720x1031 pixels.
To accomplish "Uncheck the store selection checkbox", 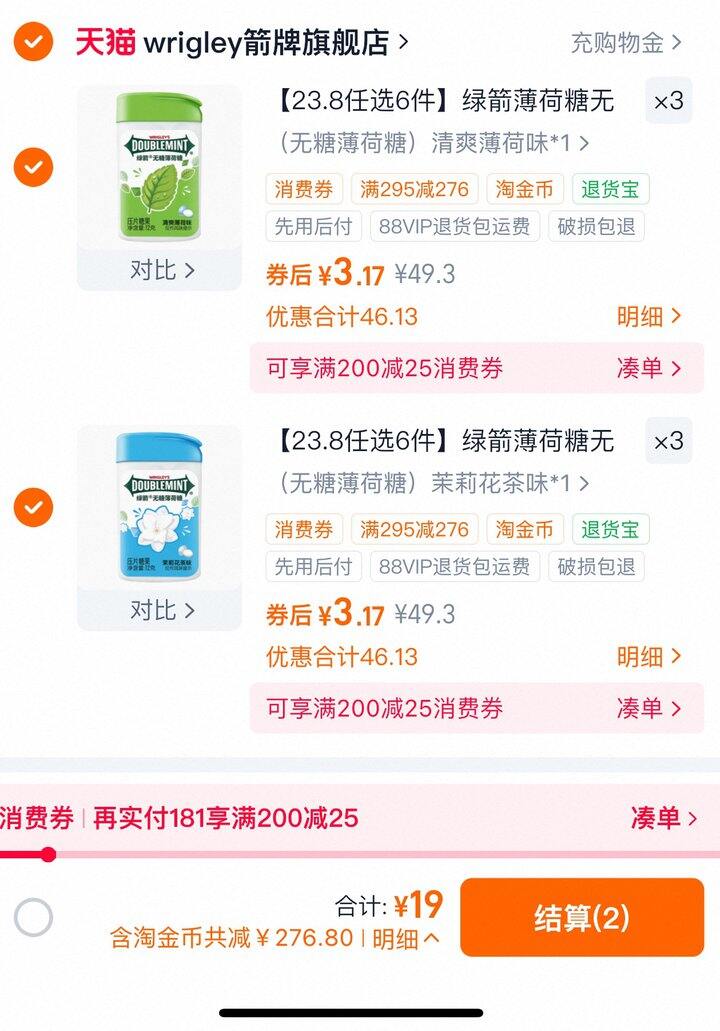I will pyautogui.click(x=33, y=42).
